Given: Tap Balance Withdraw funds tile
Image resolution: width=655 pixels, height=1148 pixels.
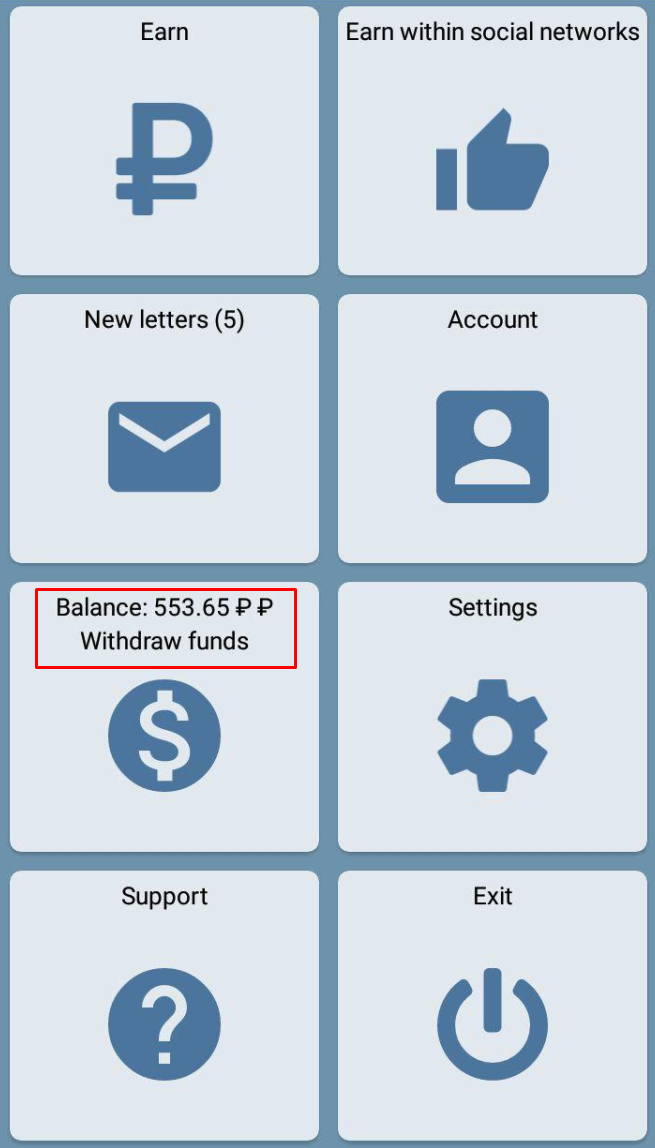Looking at the screenshot, I should 164,717.
